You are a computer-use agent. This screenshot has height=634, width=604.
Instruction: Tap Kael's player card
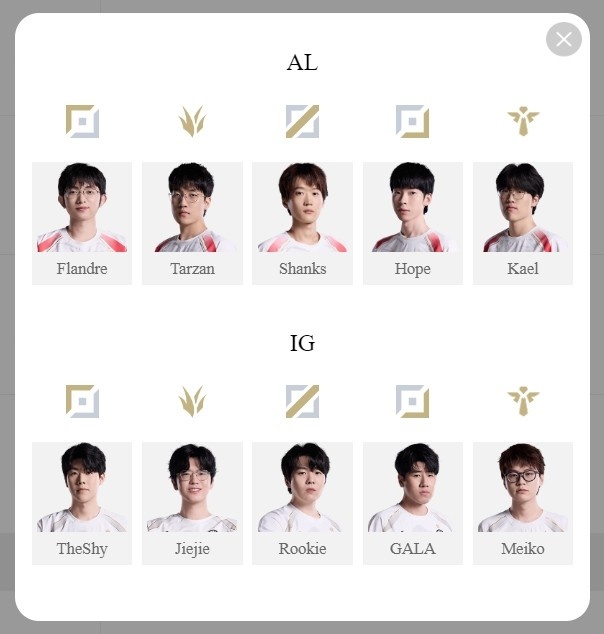(522, 222)
